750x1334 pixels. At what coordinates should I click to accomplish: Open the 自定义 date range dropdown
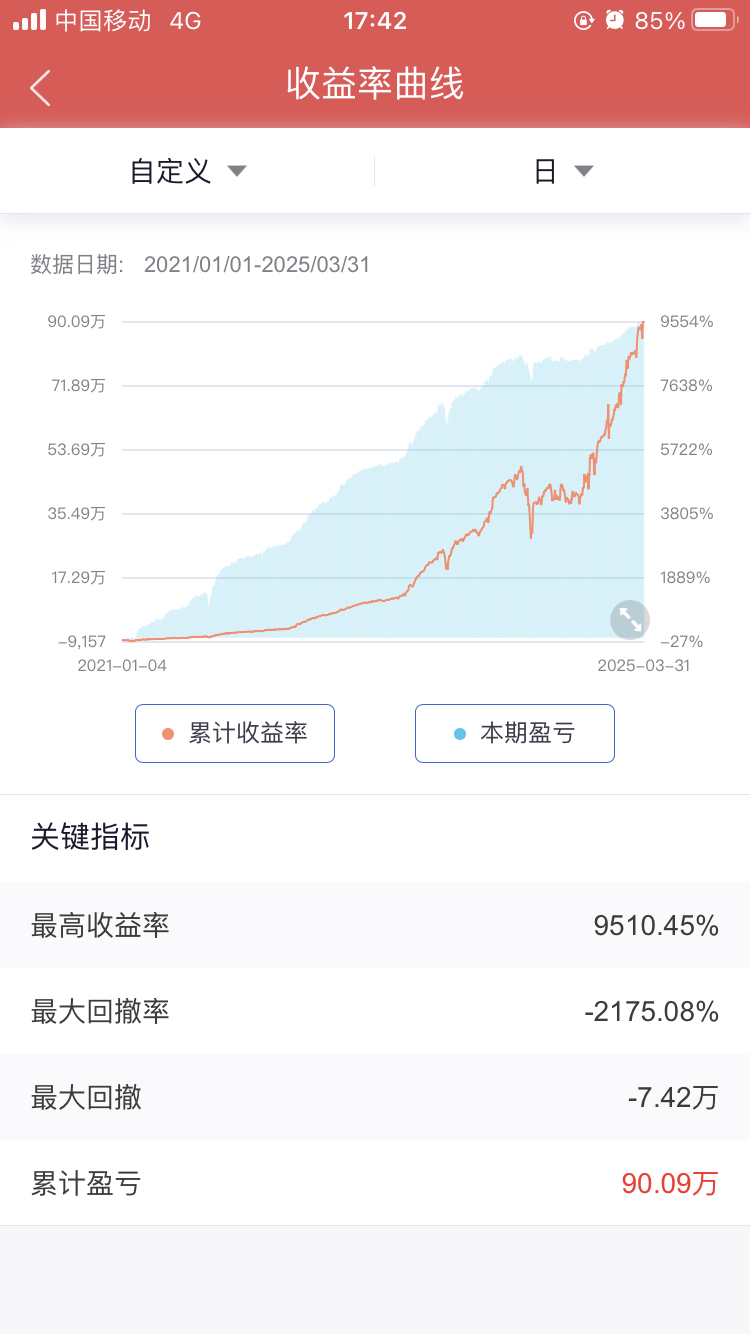click(186, 170)
